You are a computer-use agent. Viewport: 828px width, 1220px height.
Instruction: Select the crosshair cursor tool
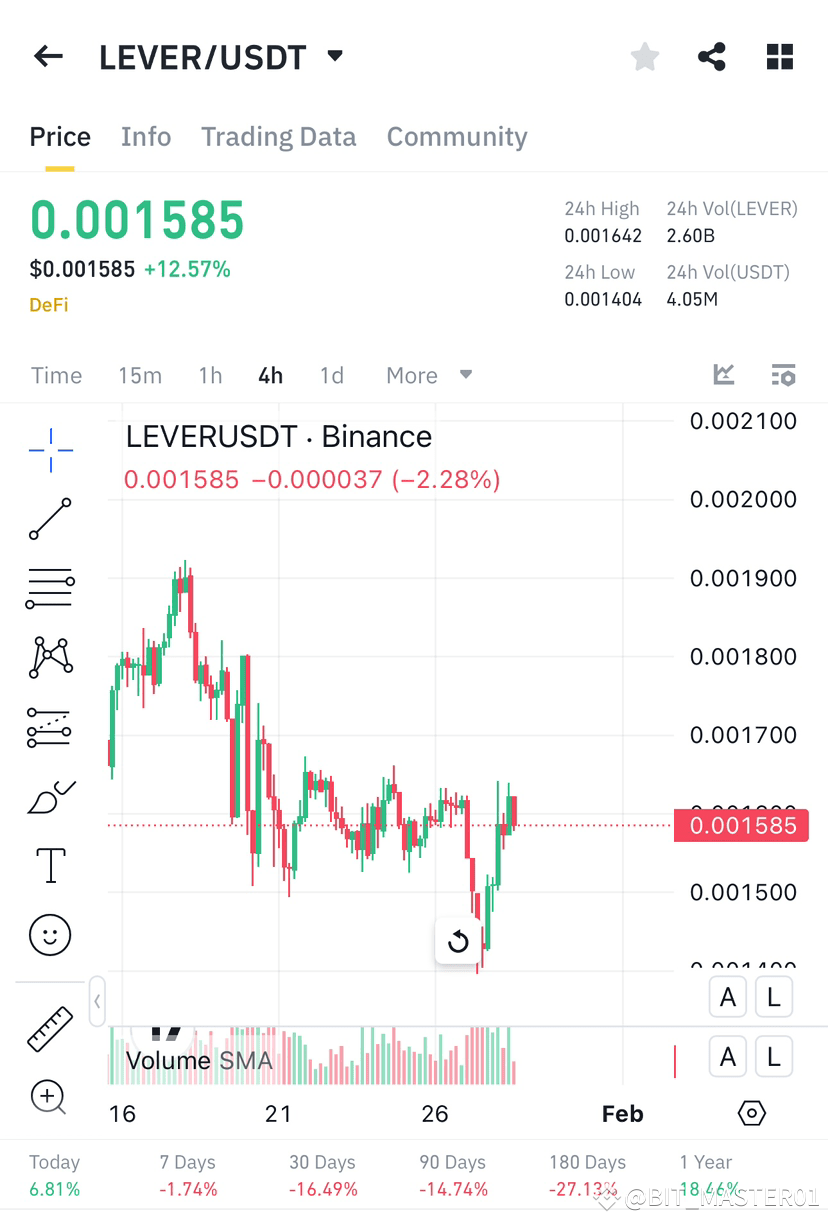pyautogui.click(x=50, y=450)
